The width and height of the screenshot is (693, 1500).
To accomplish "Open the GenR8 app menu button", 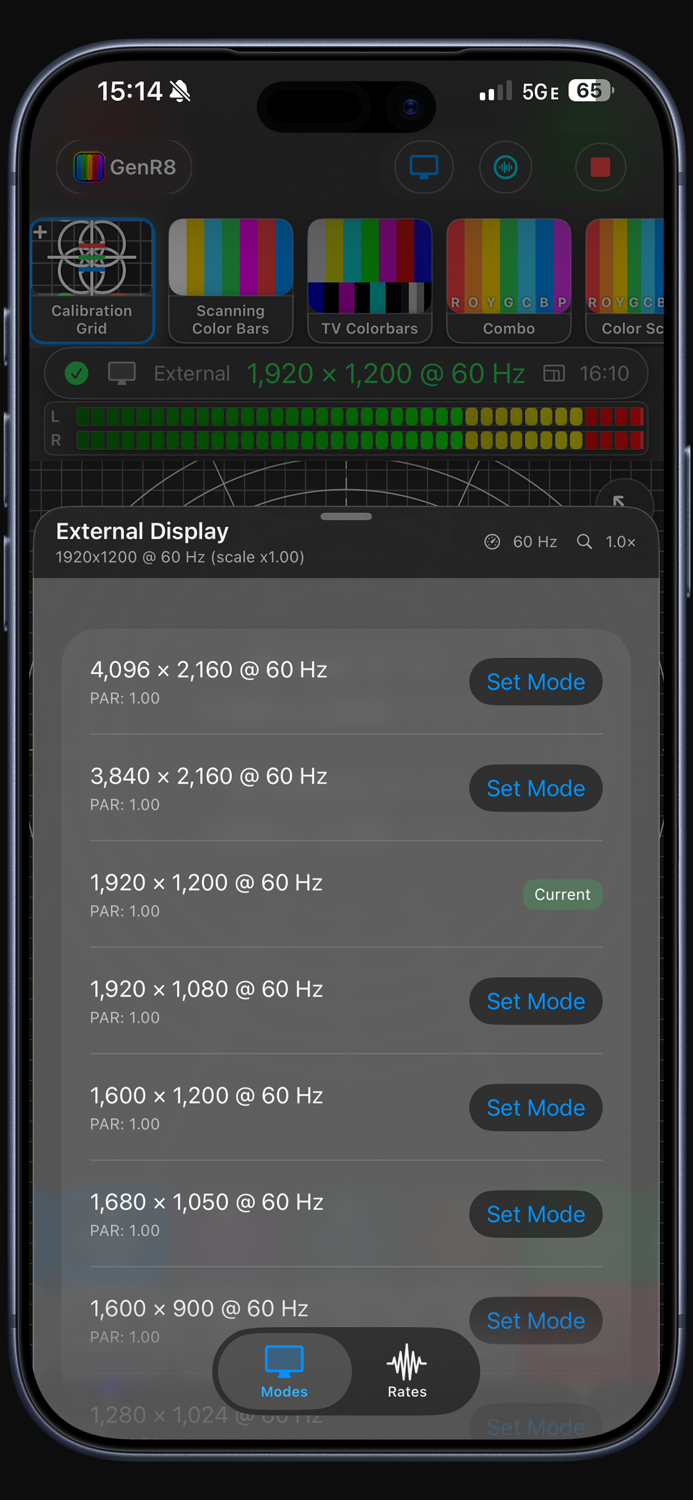I will (x=124, y=167).
